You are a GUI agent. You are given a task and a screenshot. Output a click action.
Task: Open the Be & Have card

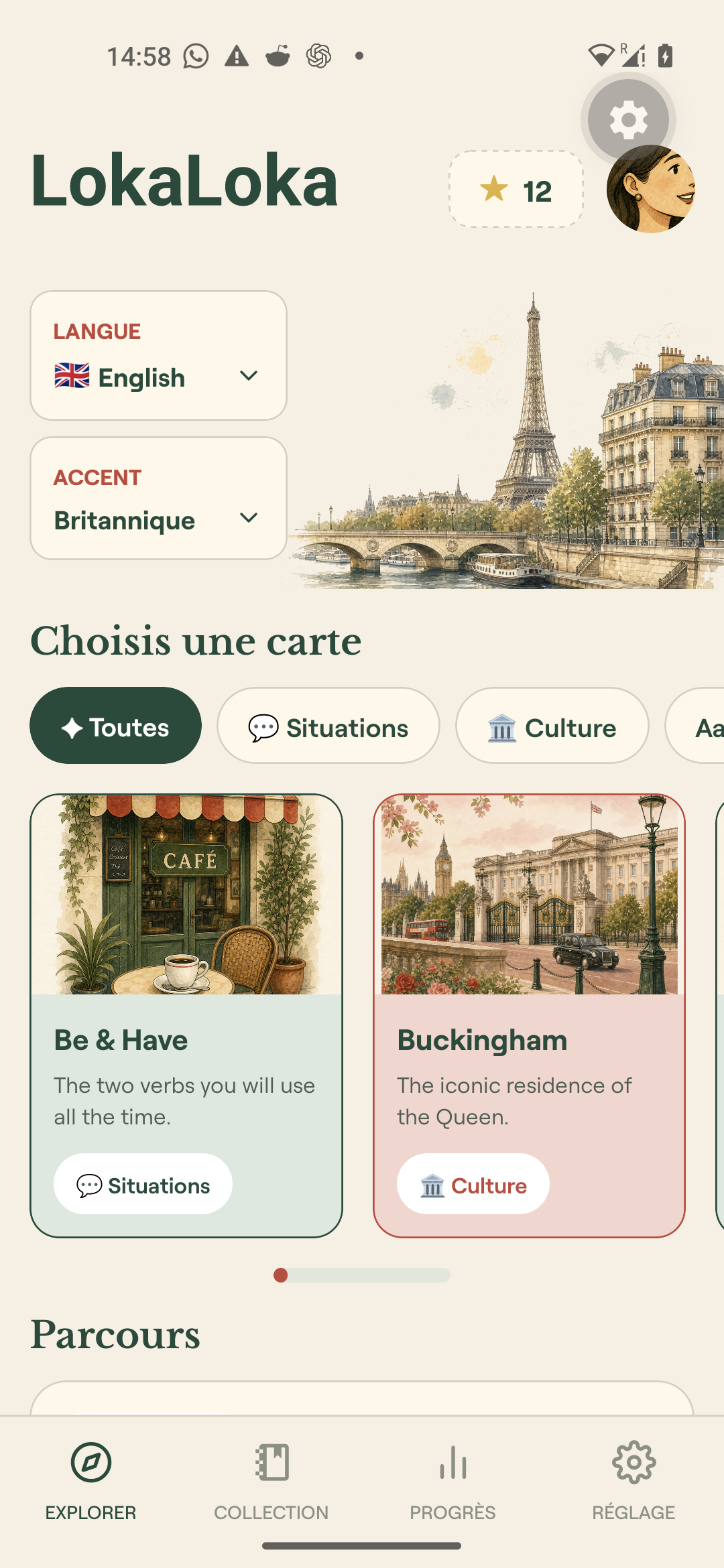186,1016
